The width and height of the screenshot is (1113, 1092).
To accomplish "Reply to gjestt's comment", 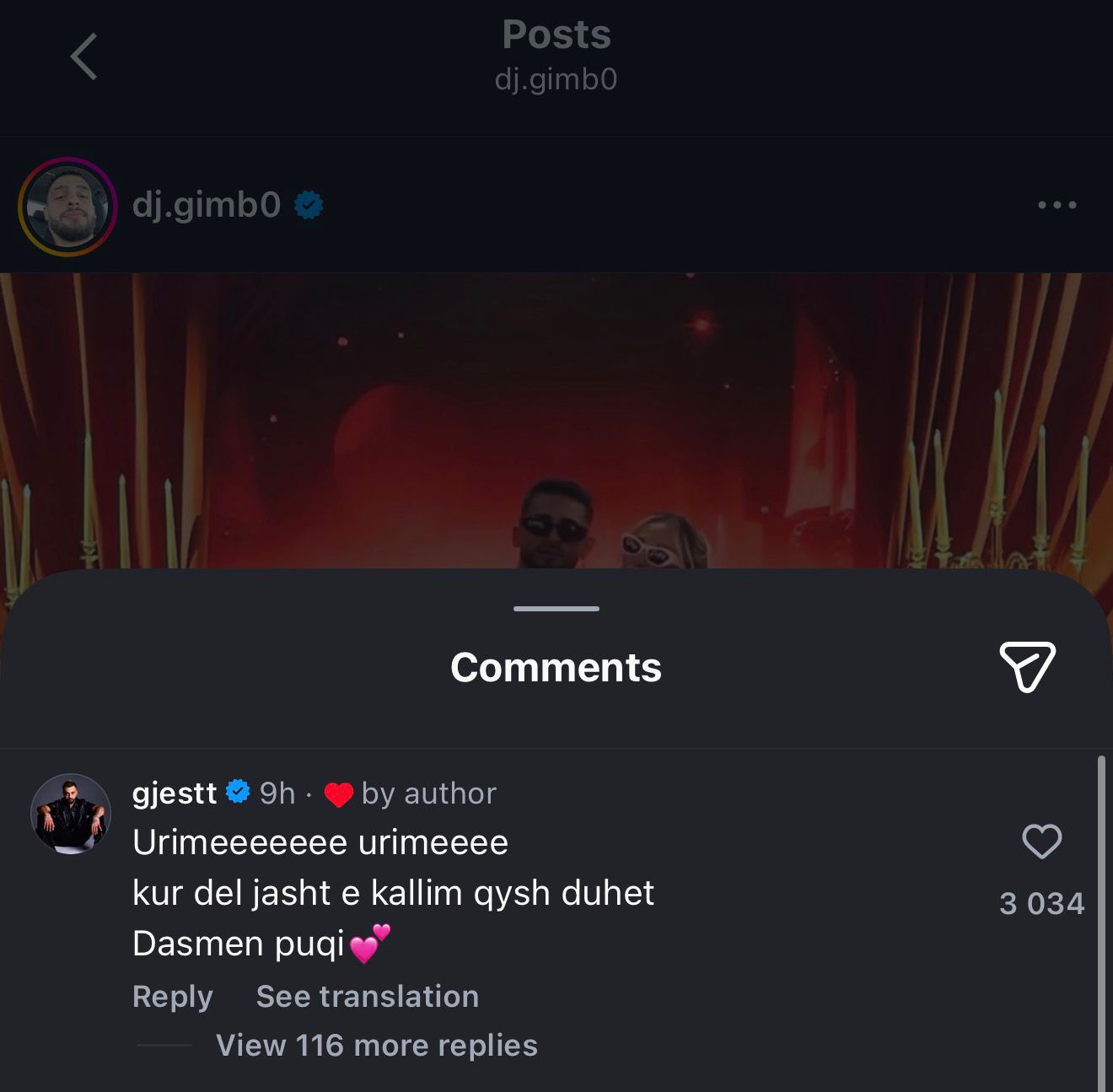I will pyautogui.click(x=173, y=996).
